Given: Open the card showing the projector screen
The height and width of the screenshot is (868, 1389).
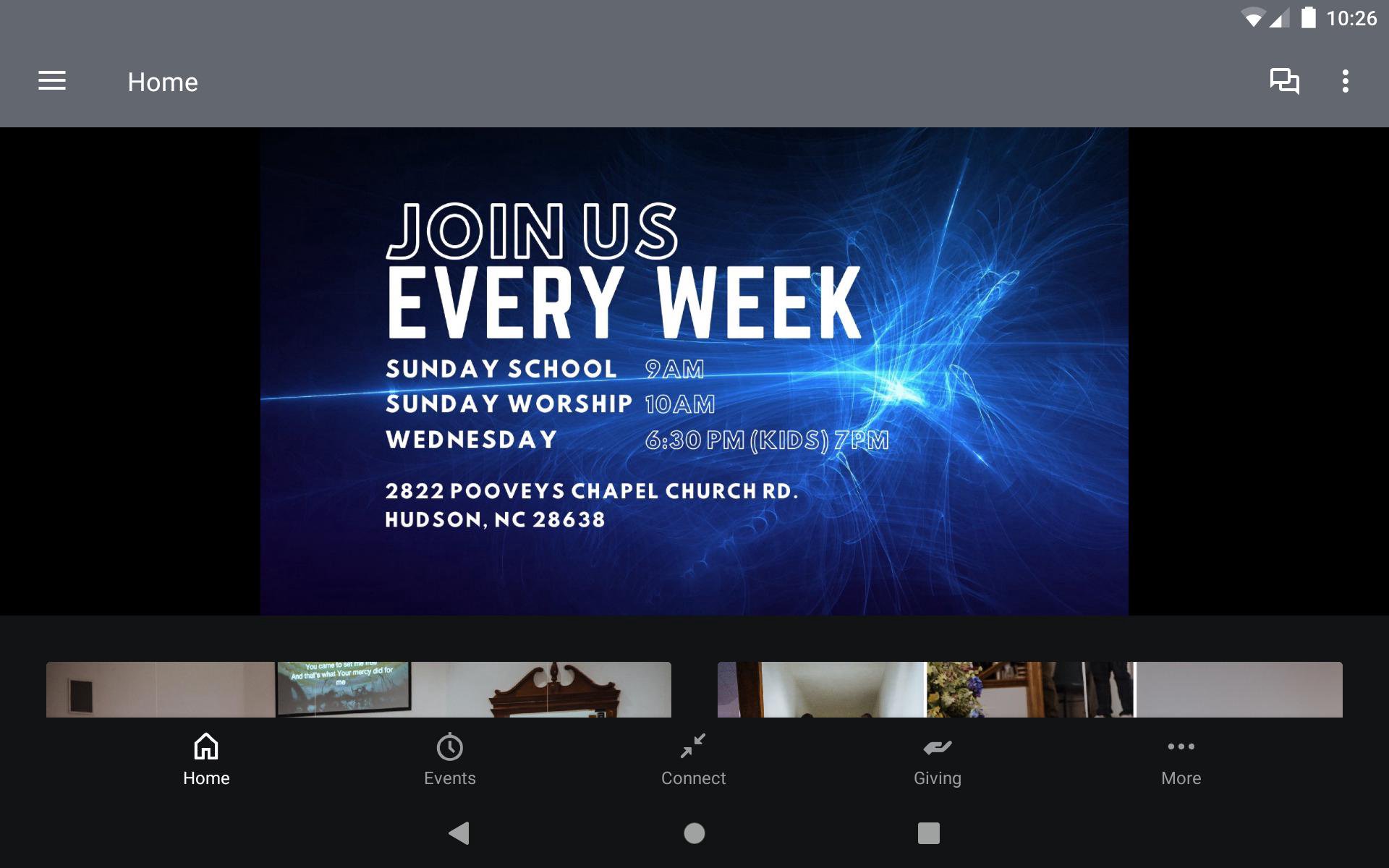Looking at the screenshot, I should [358, 689].
